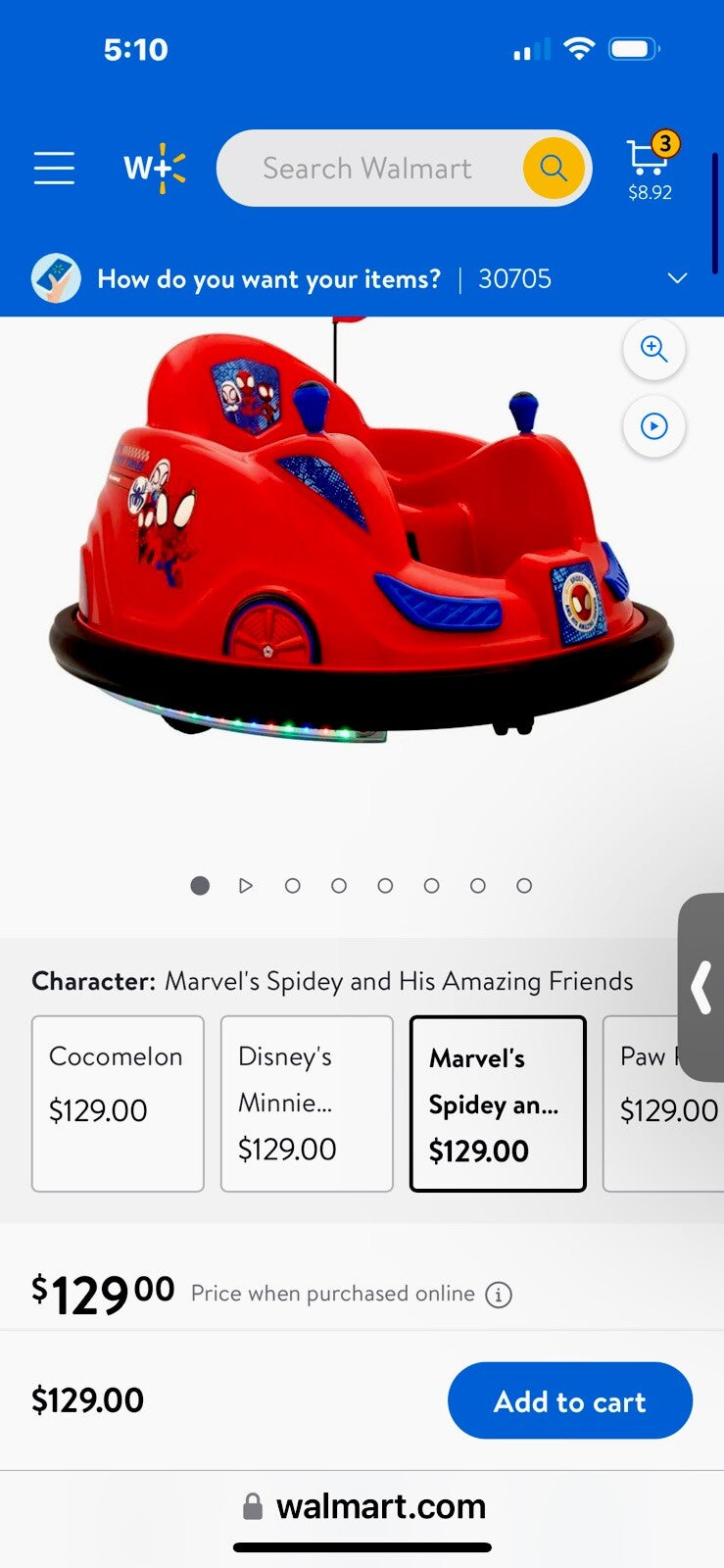Open the hamburger navigation menu
The image size is (724, 1568).
point(54,168)
